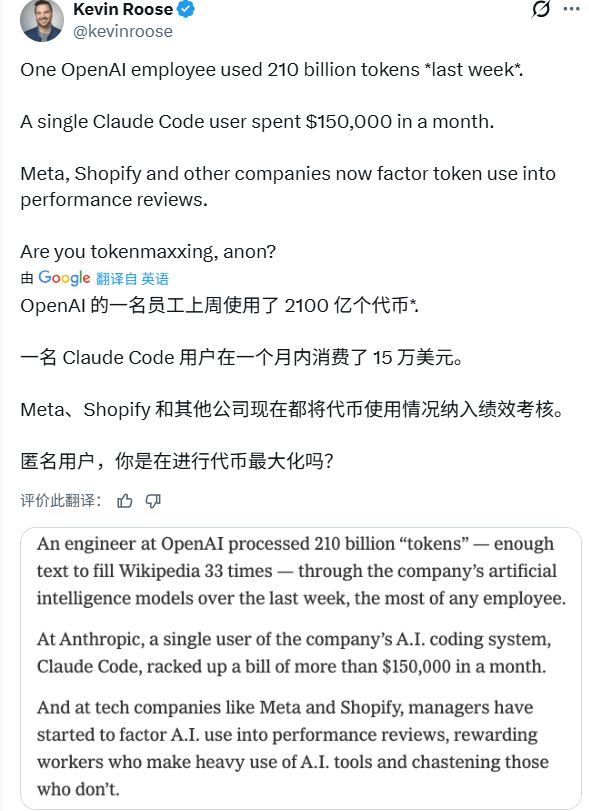The width and height of the screenshot is (589, 811).
Task: Tap the blue translated-from-English link
Action: click(x=132, y=279)
